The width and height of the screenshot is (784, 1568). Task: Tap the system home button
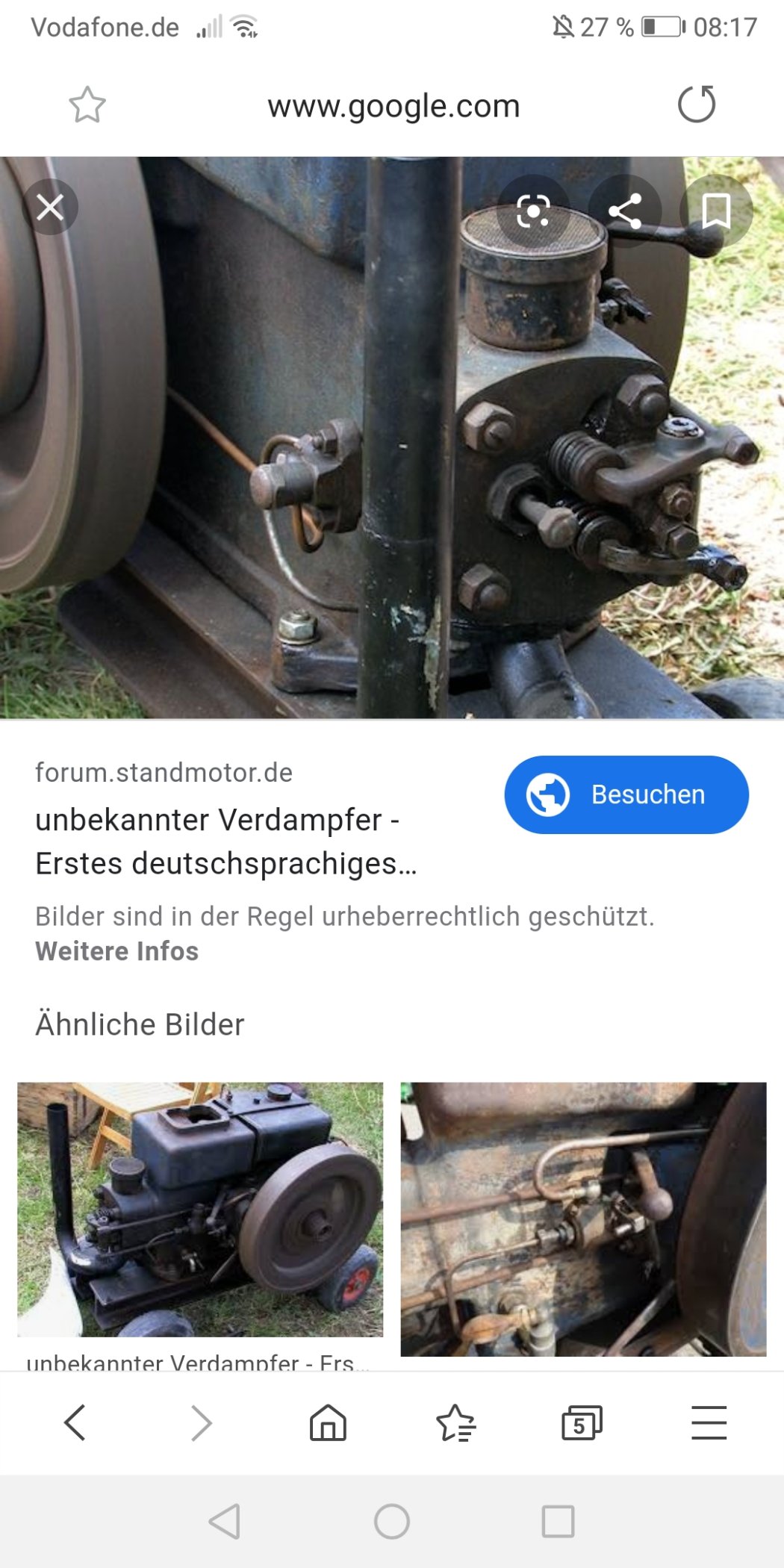click(x=392, y=1521)
